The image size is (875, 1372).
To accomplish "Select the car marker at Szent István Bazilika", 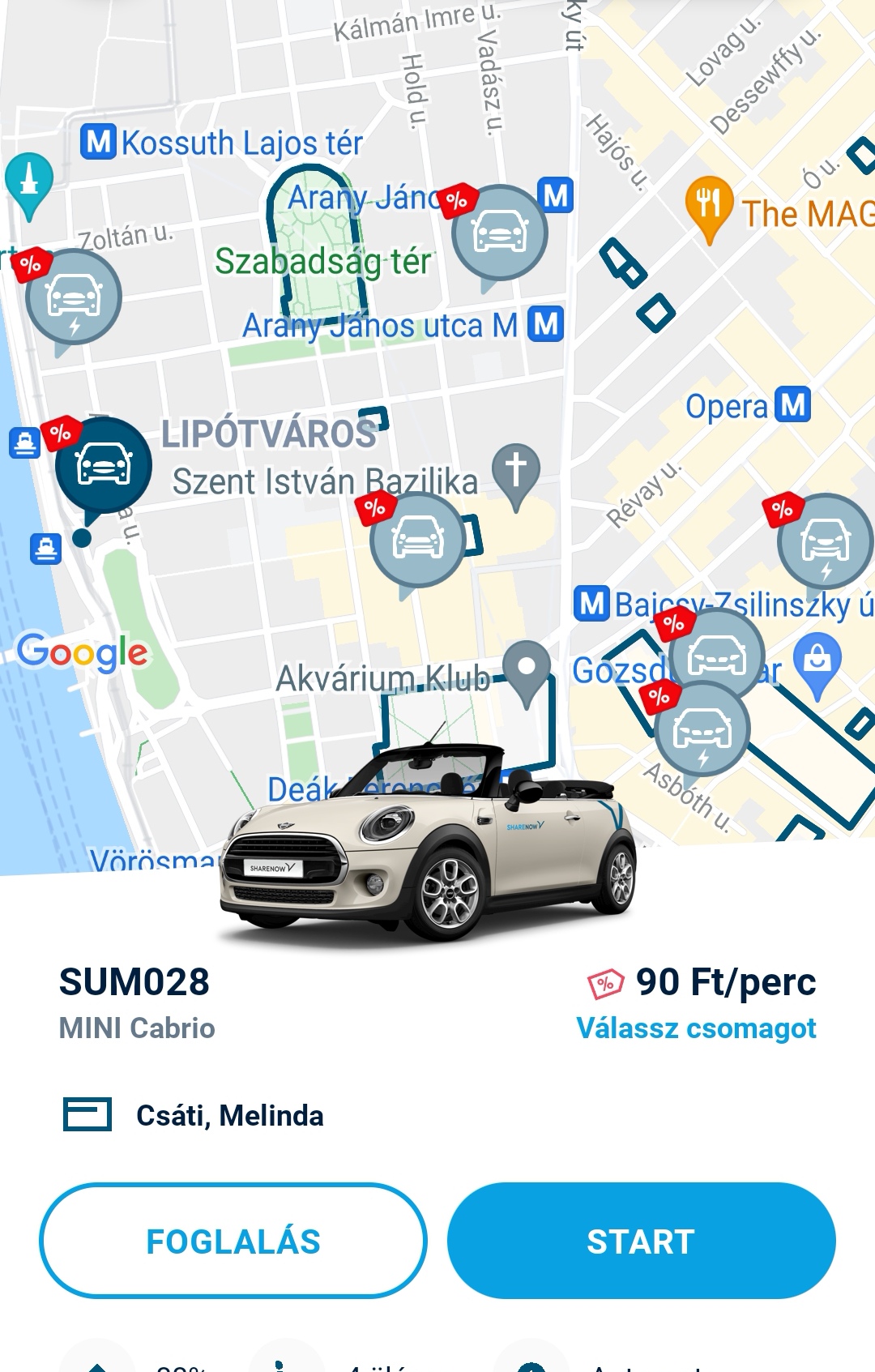I will point(417,539).
